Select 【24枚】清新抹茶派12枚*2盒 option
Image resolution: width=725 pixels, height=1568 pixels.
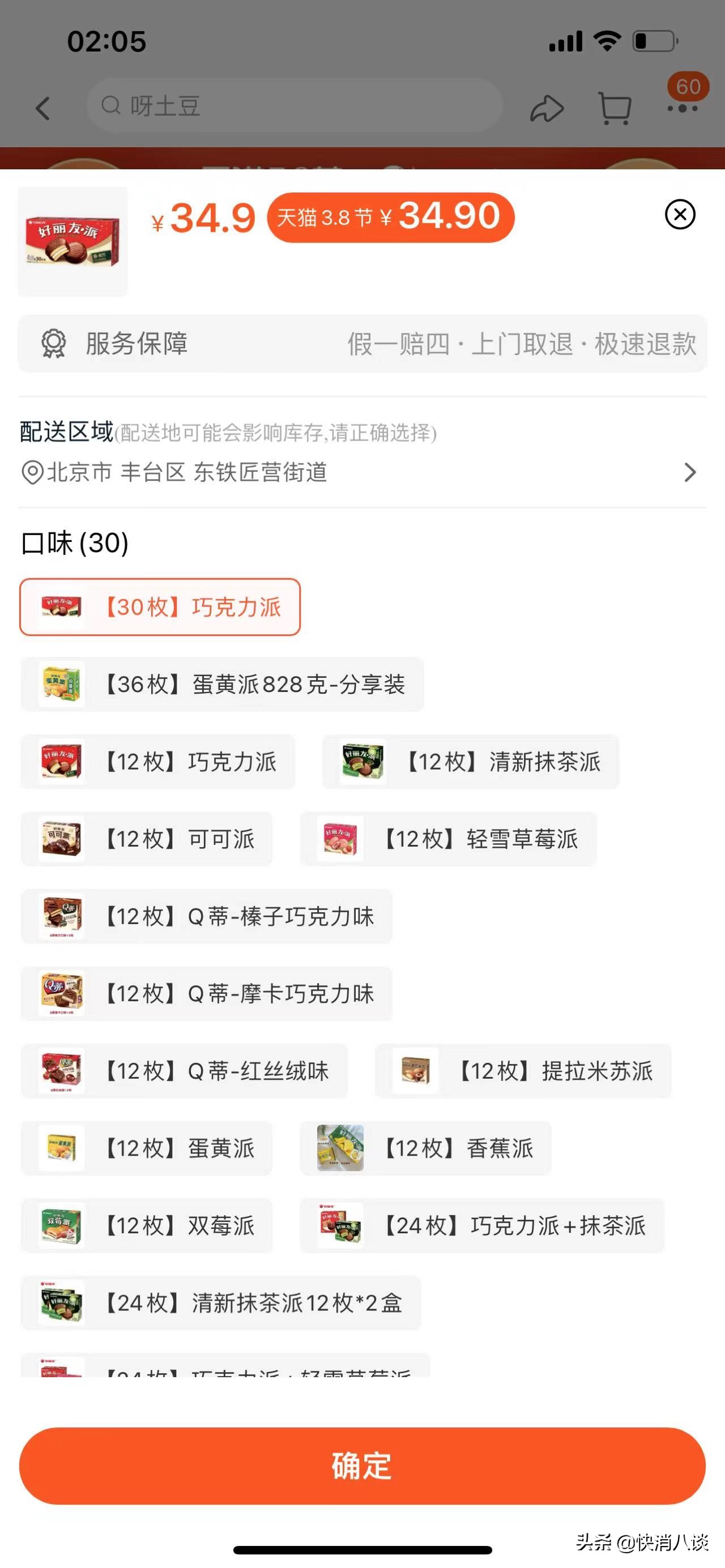pos(221,1302)
